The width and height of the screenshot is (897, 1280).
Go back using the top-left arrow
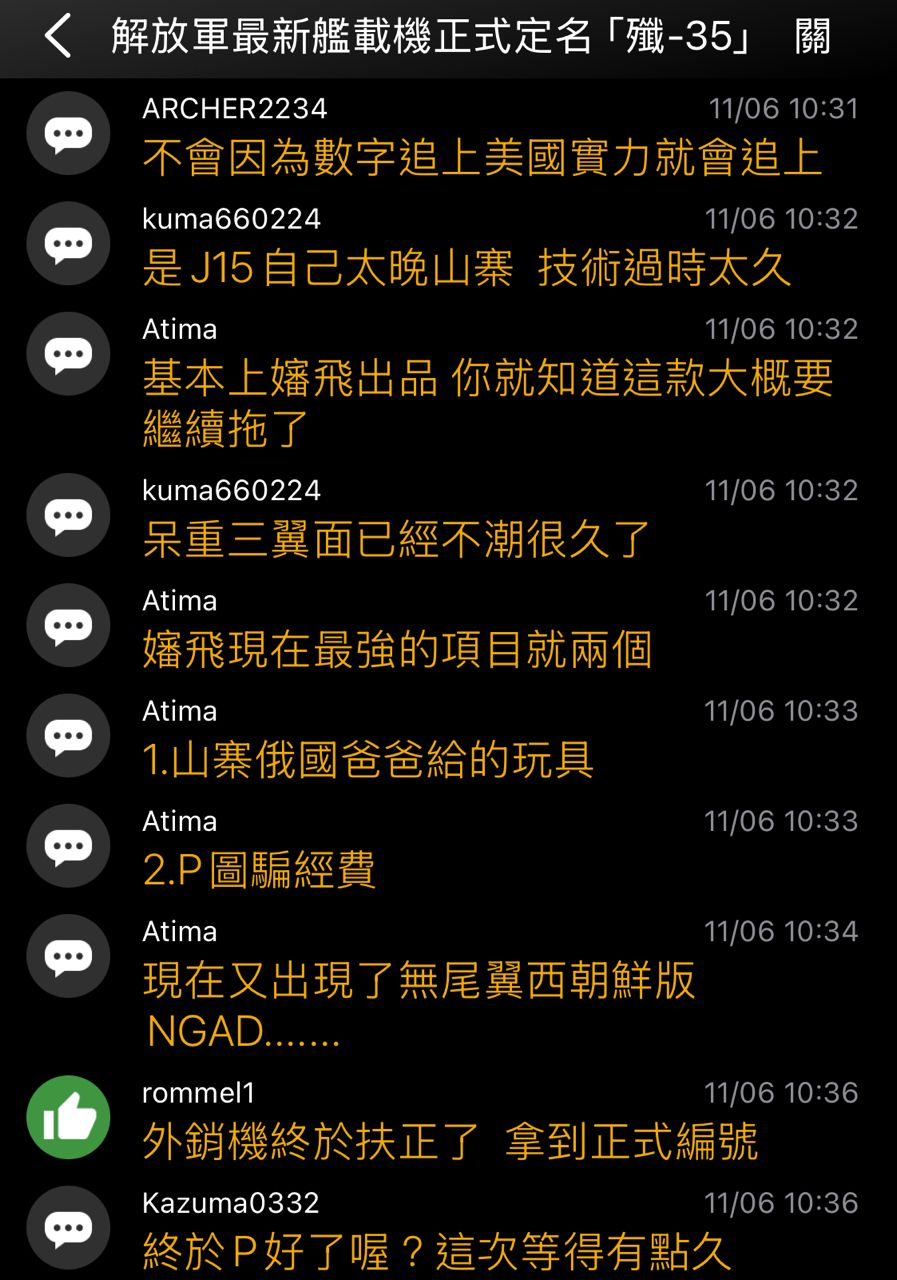(57, 38)
